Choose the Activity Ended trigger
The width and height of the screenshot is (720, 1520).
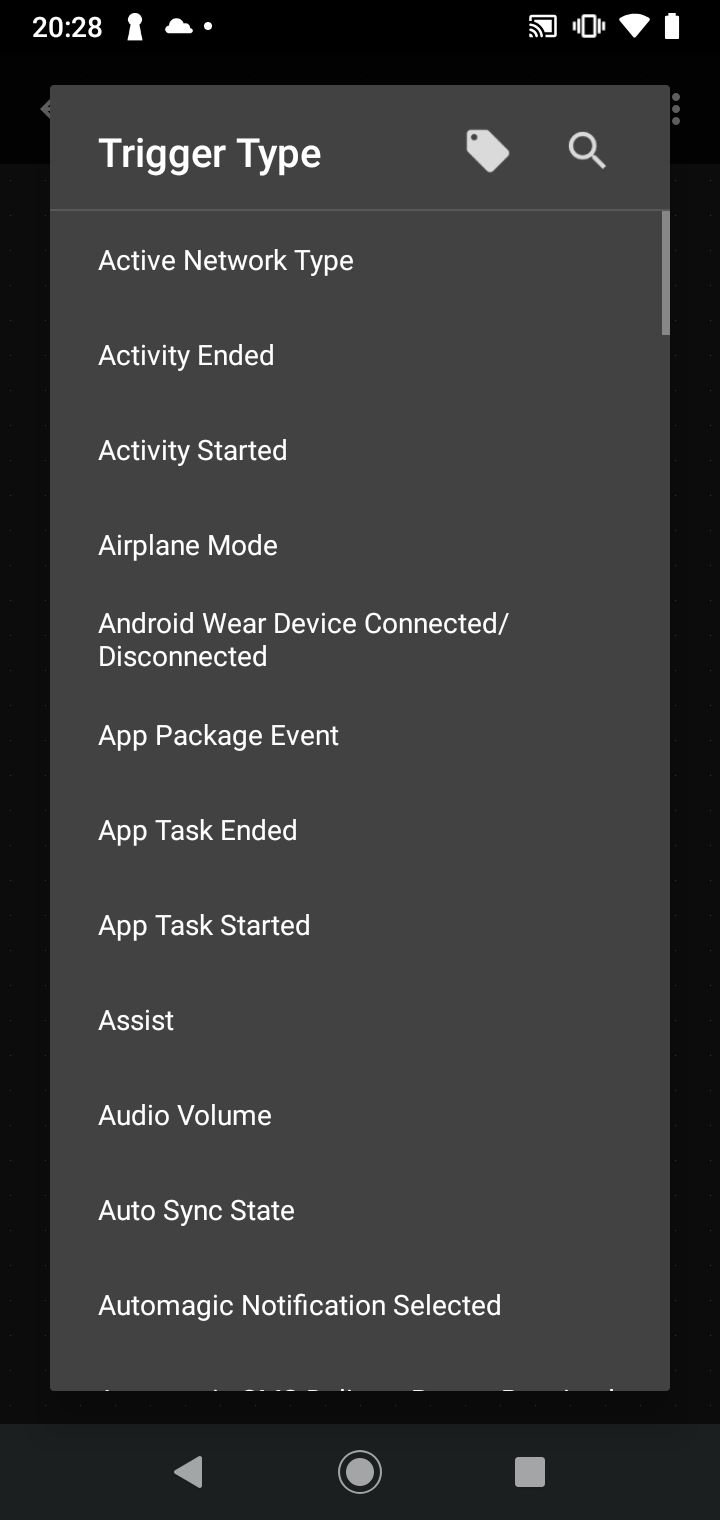[x=360, y=355]
